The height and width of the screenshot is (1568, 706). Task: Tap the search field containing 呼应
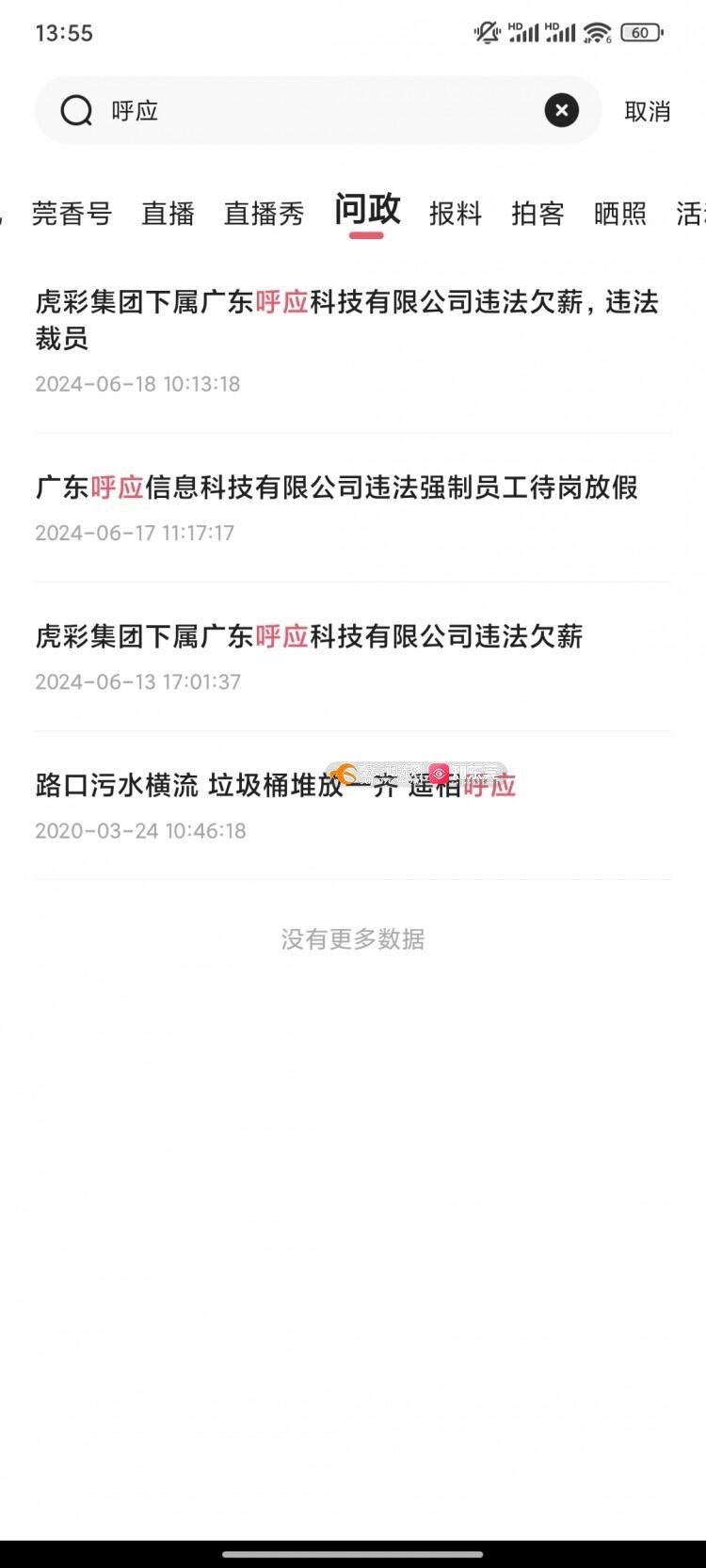pyautogui.click(x=311, y=111)
